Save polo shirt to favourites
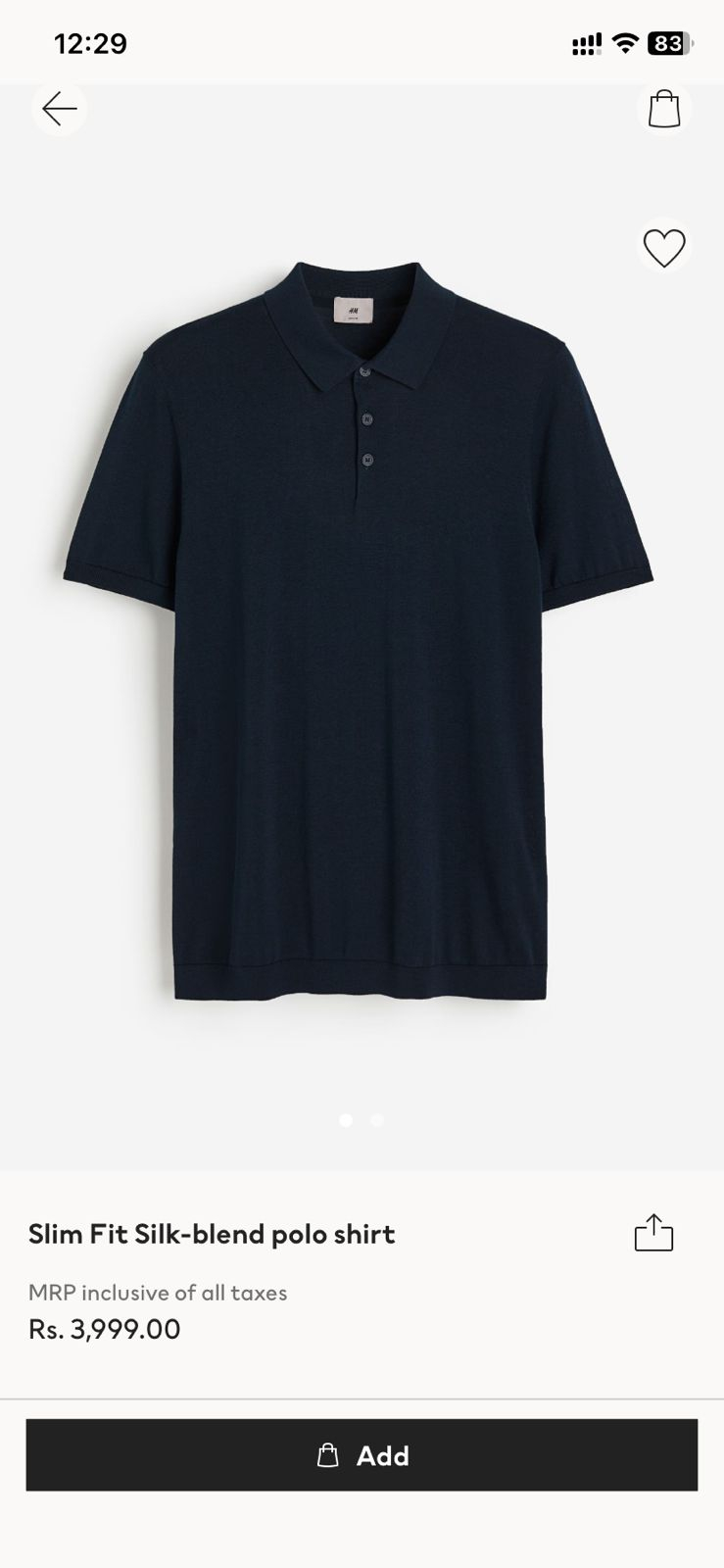724x1568 pixels. pos(664,247)
